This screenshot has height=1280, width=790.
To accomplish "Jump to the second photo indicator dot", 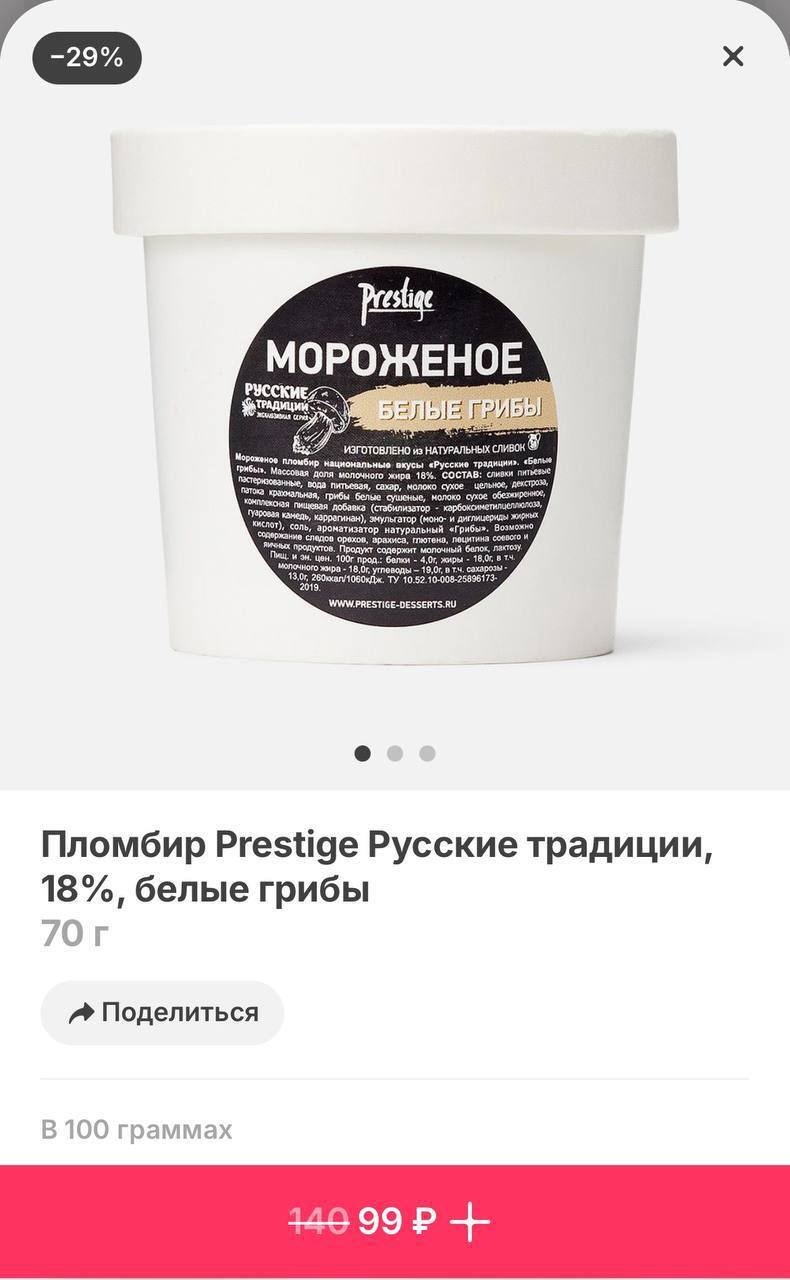I will tap(395, 753).
